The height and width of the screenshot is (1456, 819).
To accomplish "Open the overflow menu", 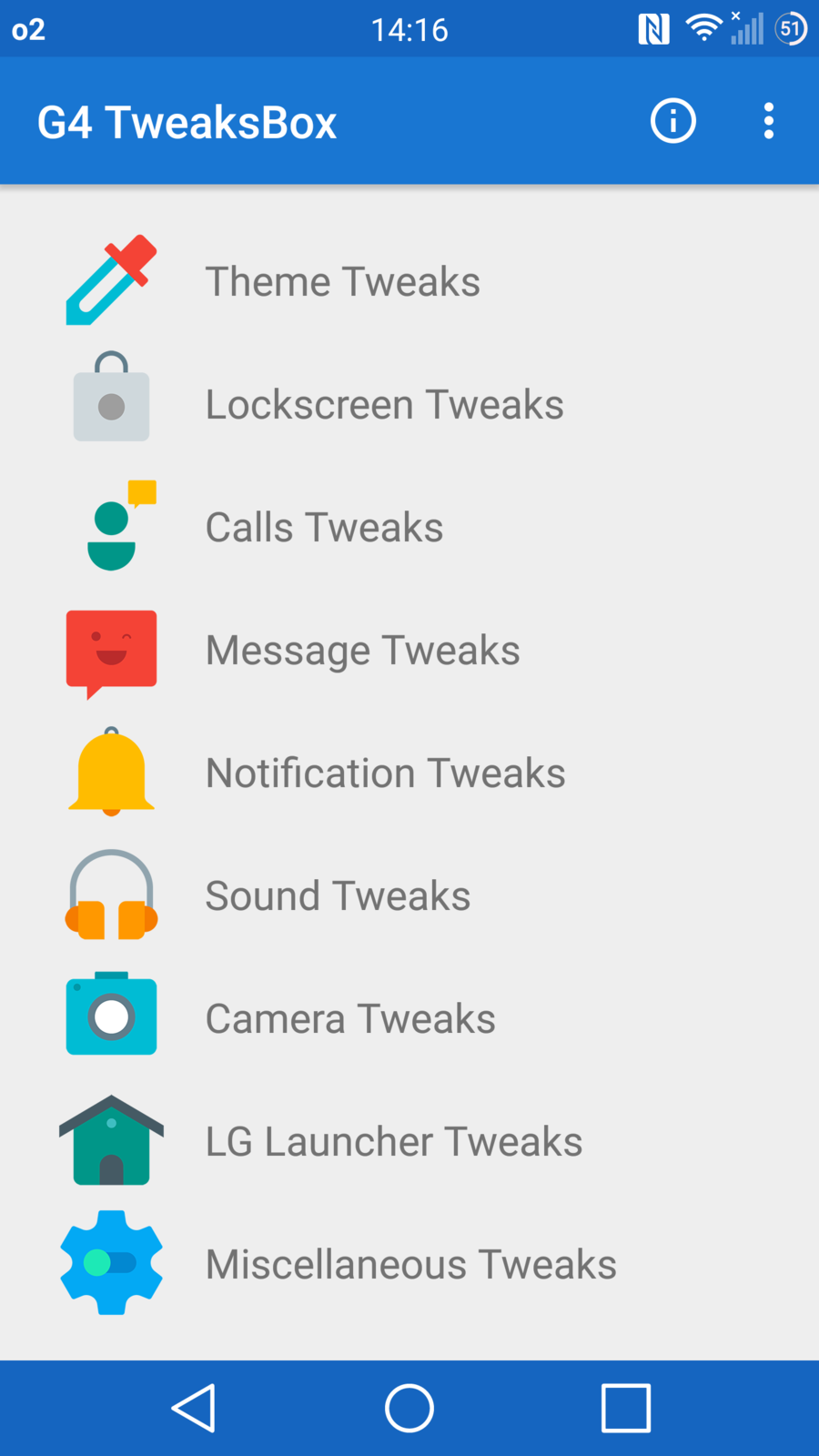I will [x=769, y=121].
